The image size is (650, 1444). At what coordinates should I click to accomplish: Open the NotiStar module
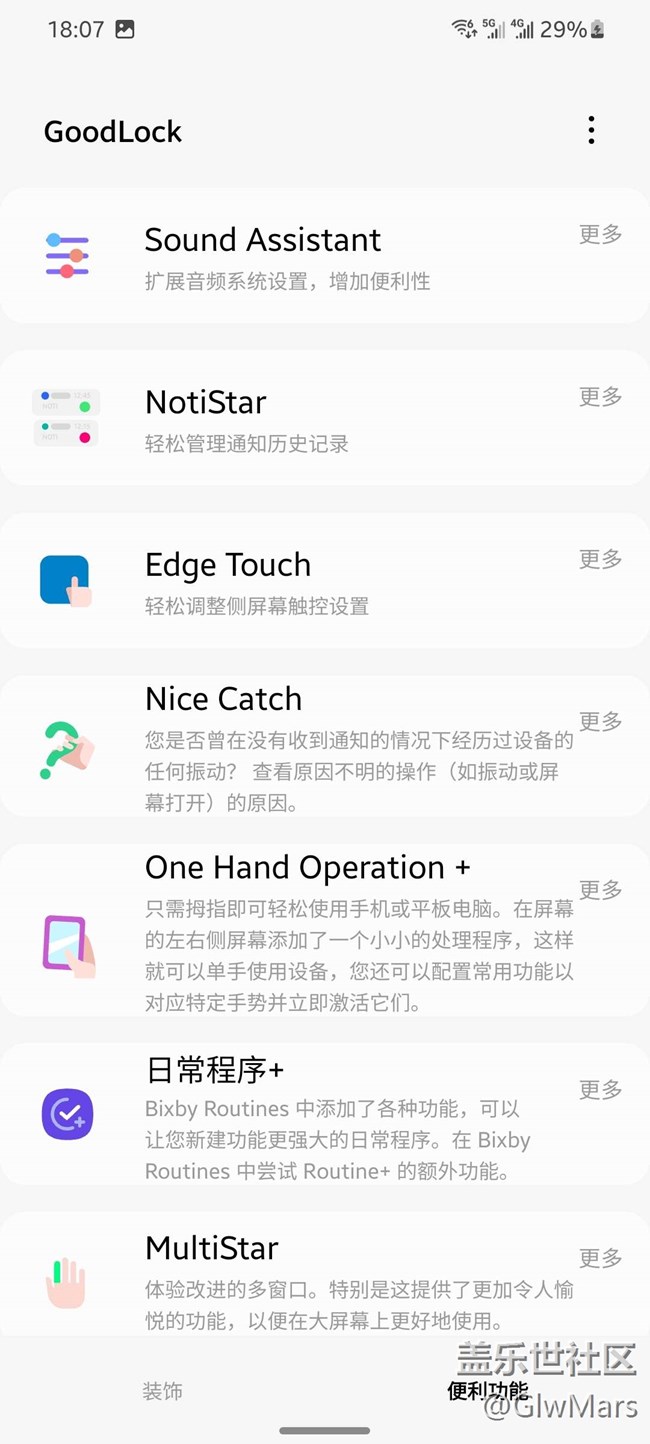[x=325, y=418]
